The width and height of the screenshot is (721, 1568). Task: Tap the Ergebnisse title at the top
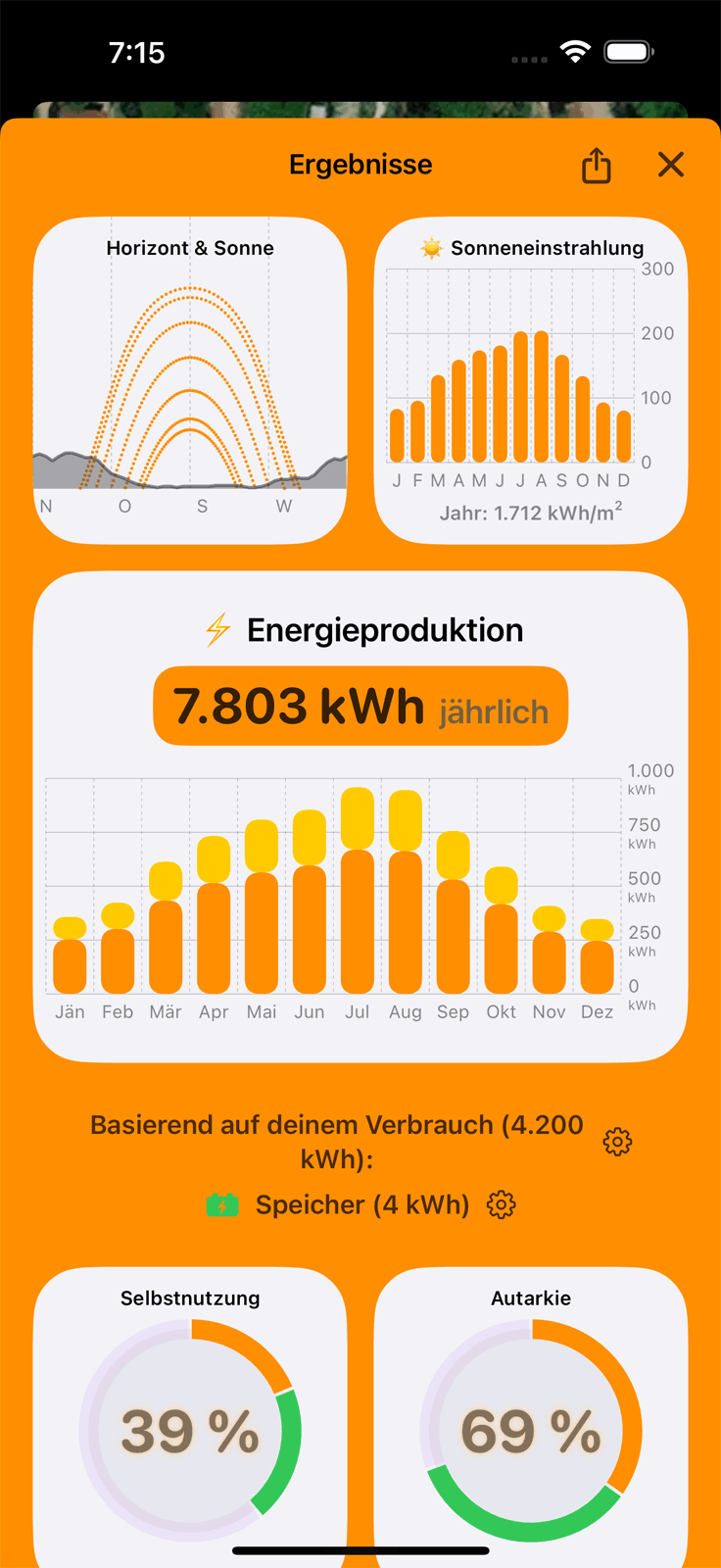(x=360, y=165)
